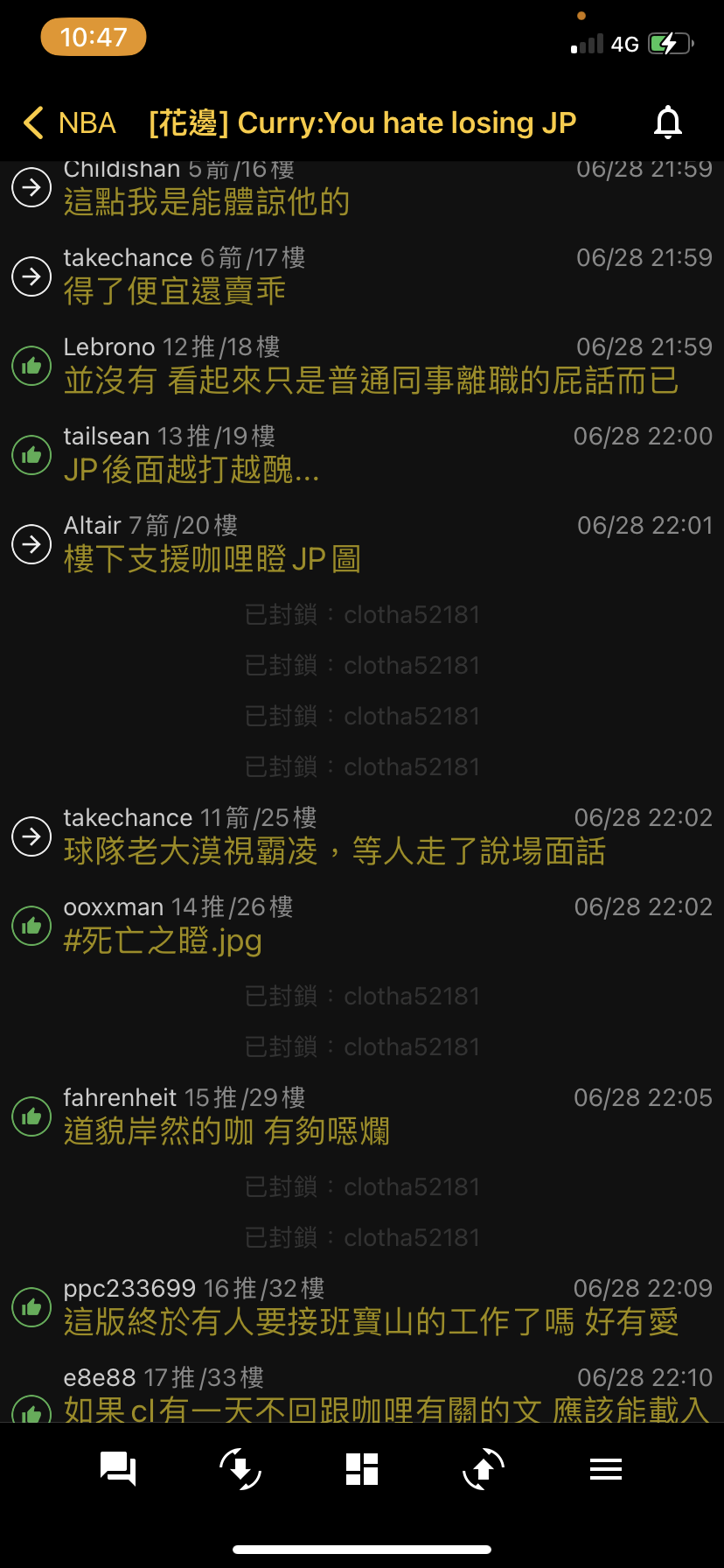Screen dimensions: 724x1568
Task: Select ooxxman's comment #死亡之瞪.jpg
Action: [x=362, y=925]
